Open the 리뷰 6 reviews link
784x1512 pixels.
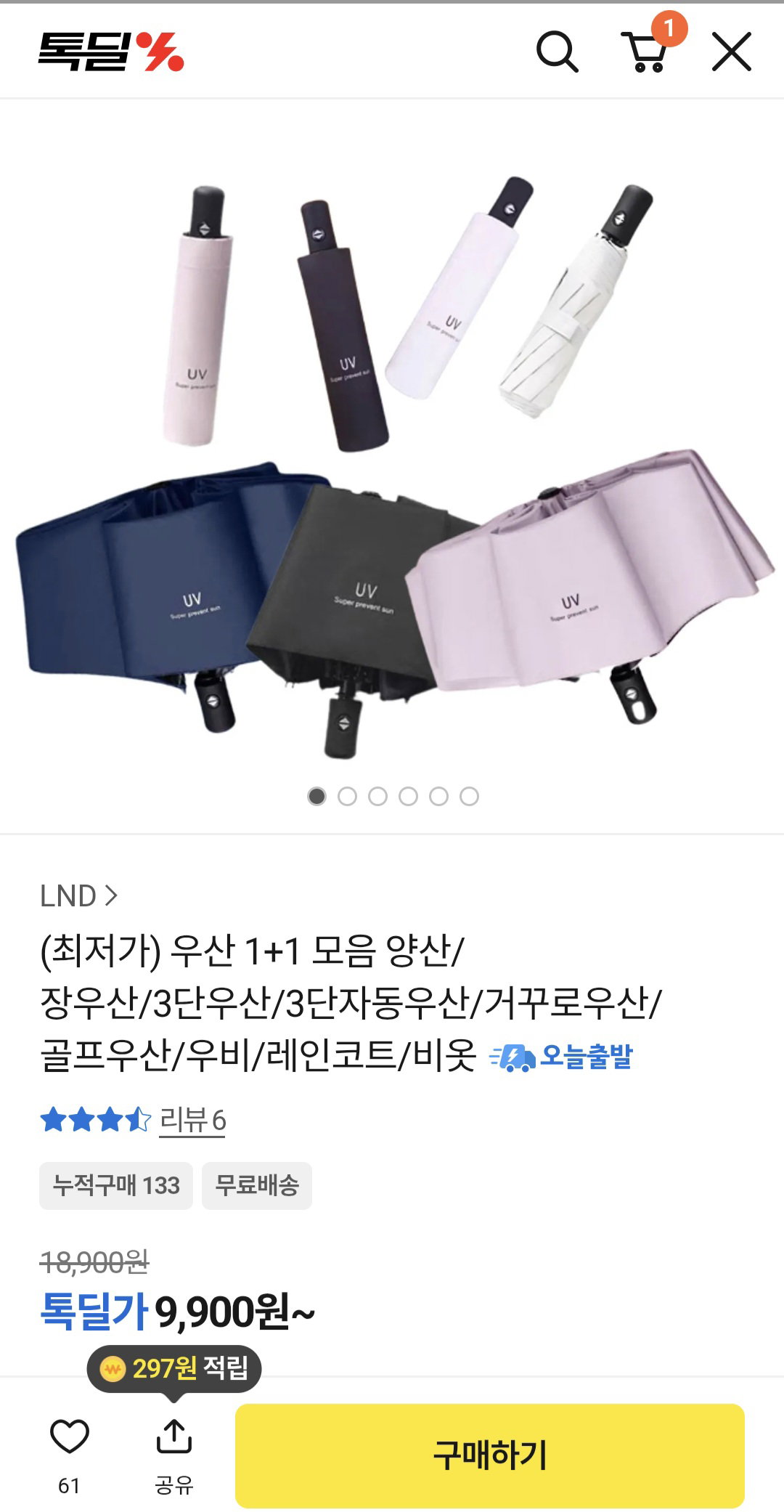click(x=192, y=1120)
